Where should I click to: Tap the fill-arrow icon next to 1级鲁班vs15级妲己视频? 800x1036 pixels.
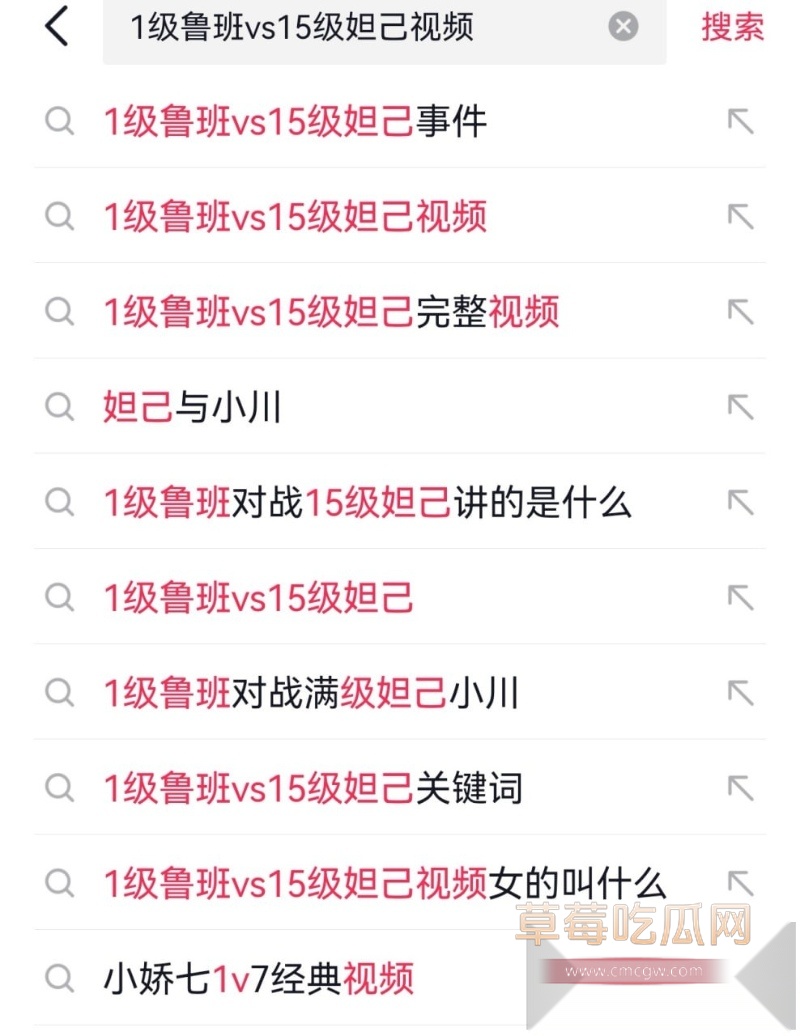740,216
